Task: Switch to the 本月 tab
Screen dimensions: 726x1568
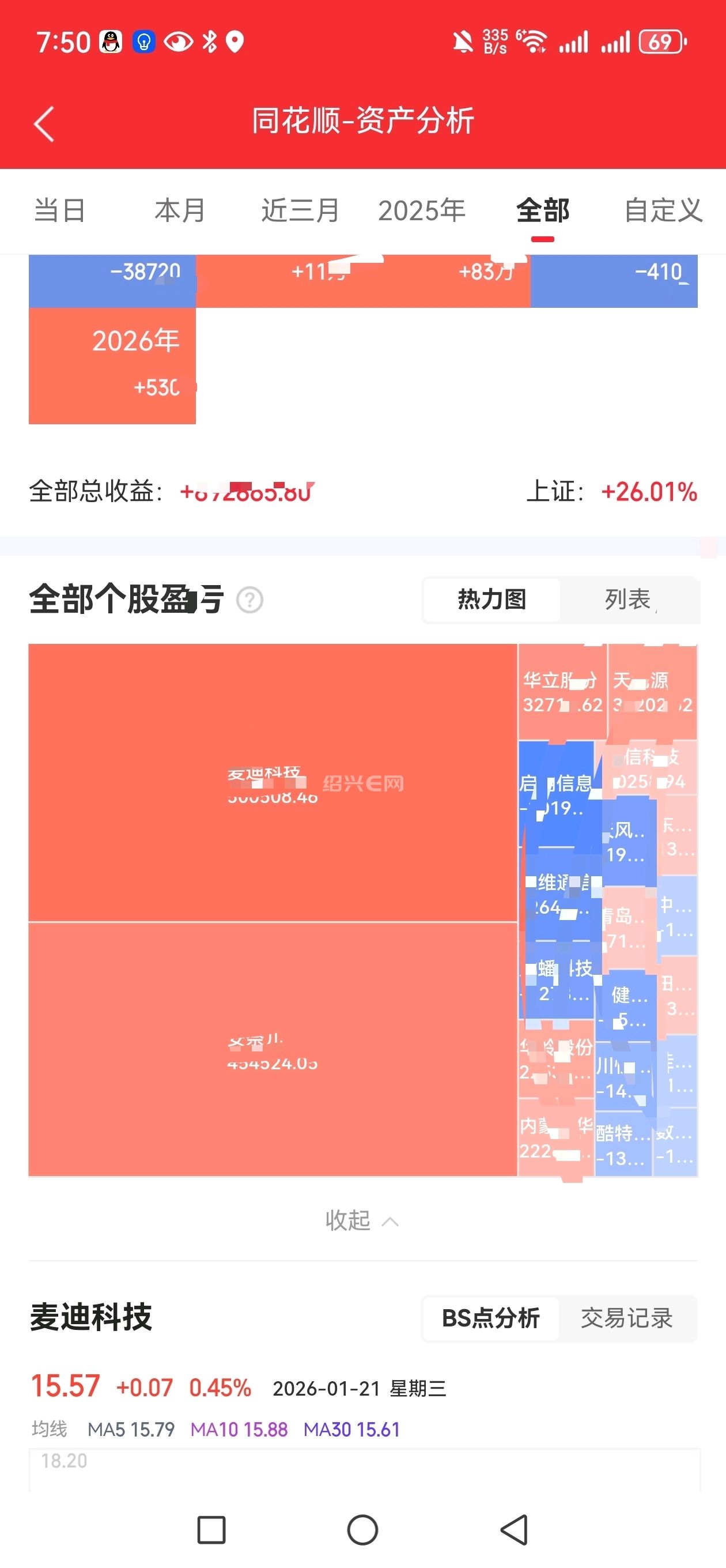Action: [x=180, y=210]
